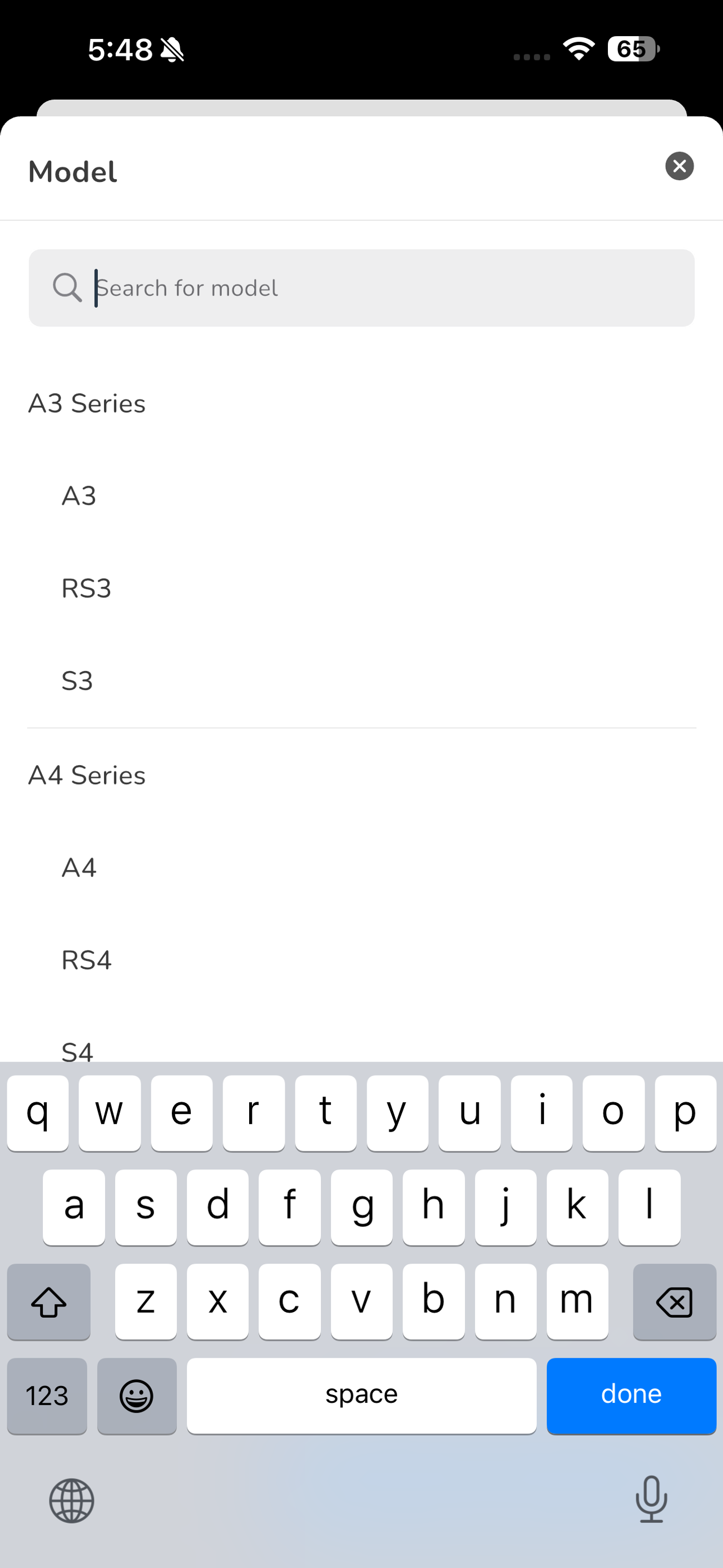Hit the keyboard backspace key
The width and height of the screenshot is (723, 1568).
click(674, 1302)
